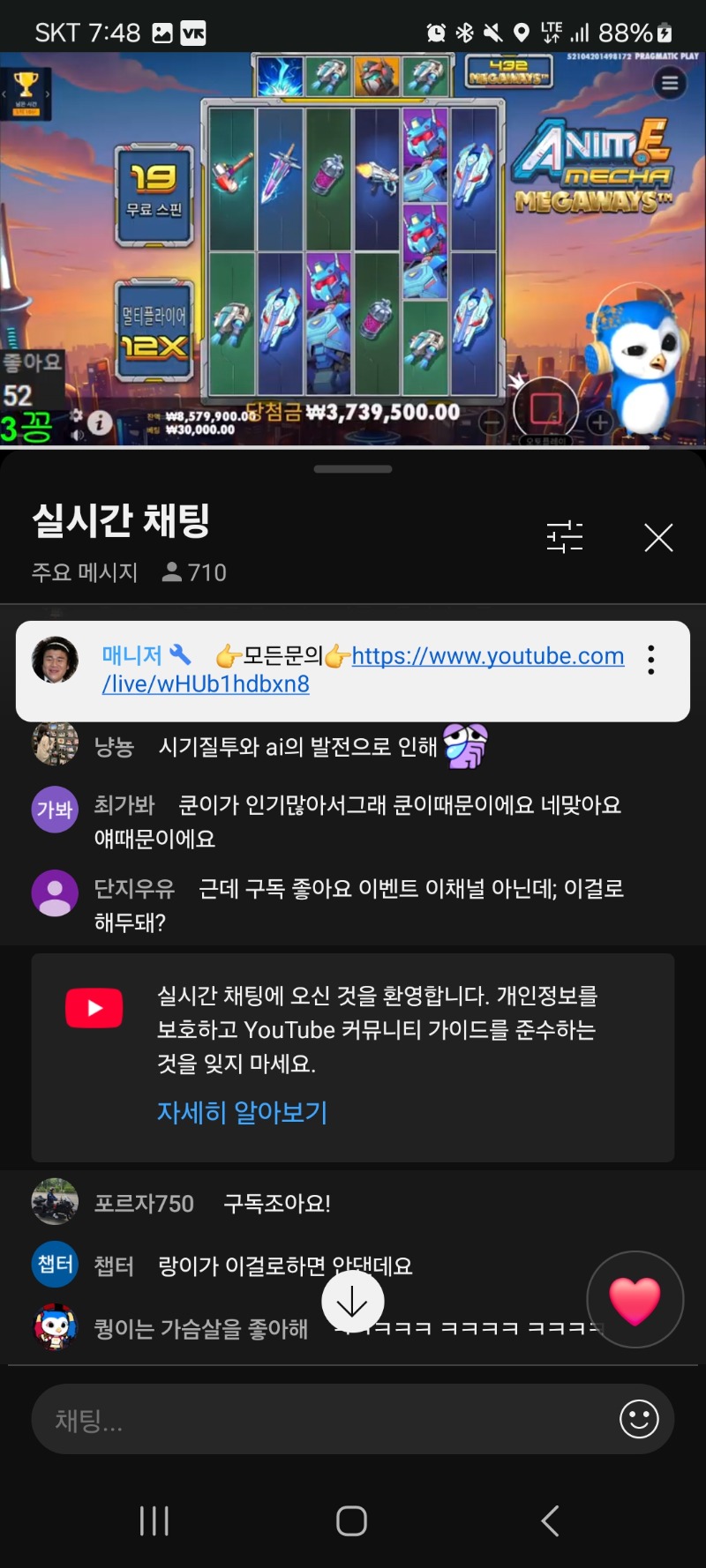
Task: Send a heart reaction
Action: [x=635, y=1300]
